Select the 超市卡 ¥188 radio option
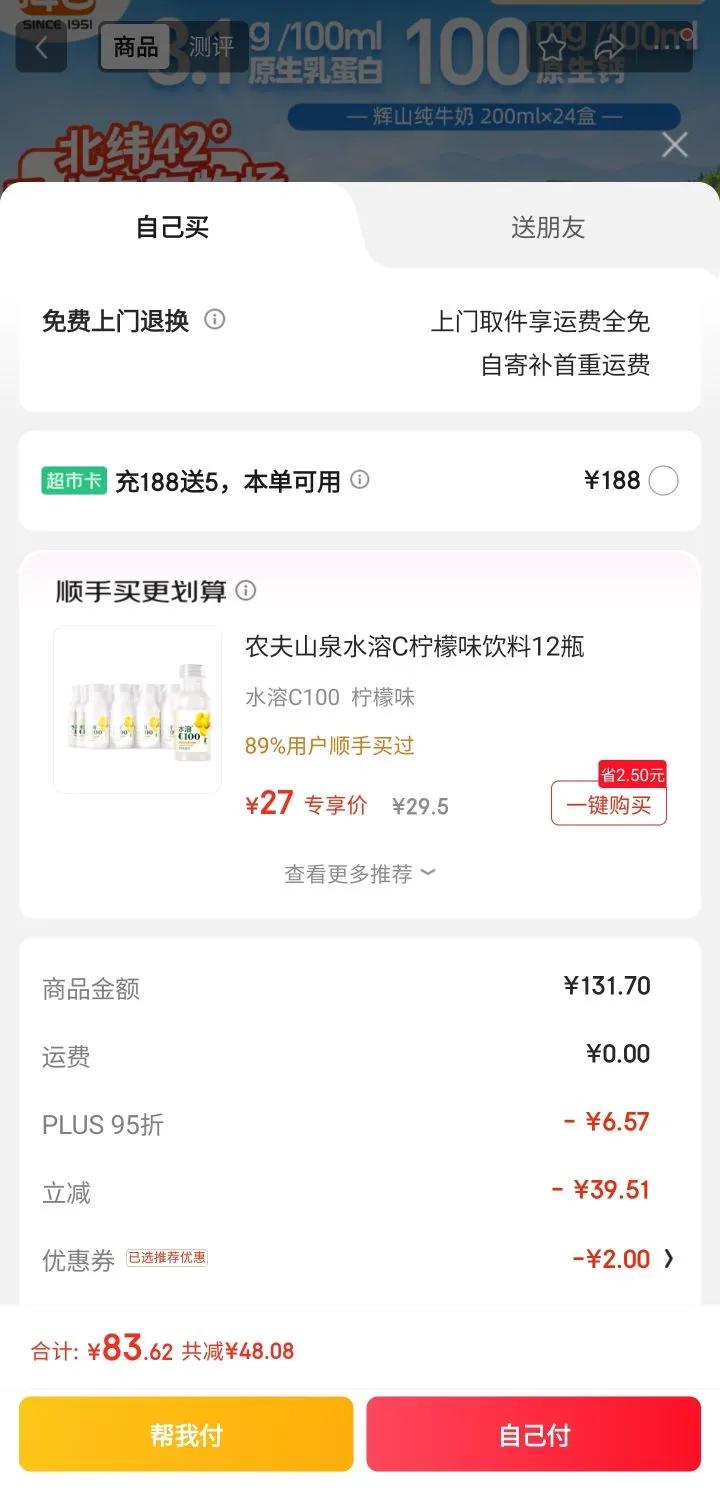The image size is (720, 1494). (x=663, y=481)
